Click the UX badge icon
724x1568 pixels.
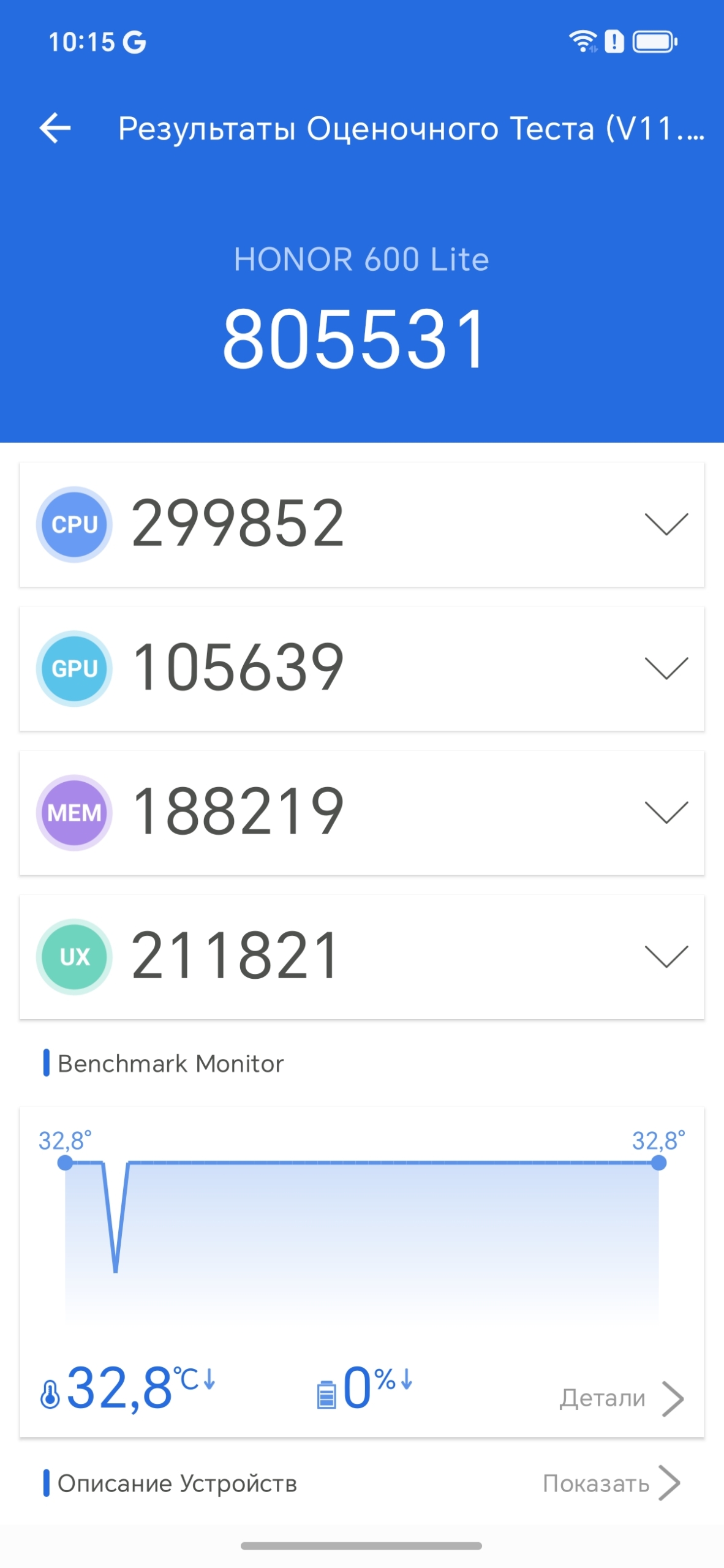[x=74, y=956]
